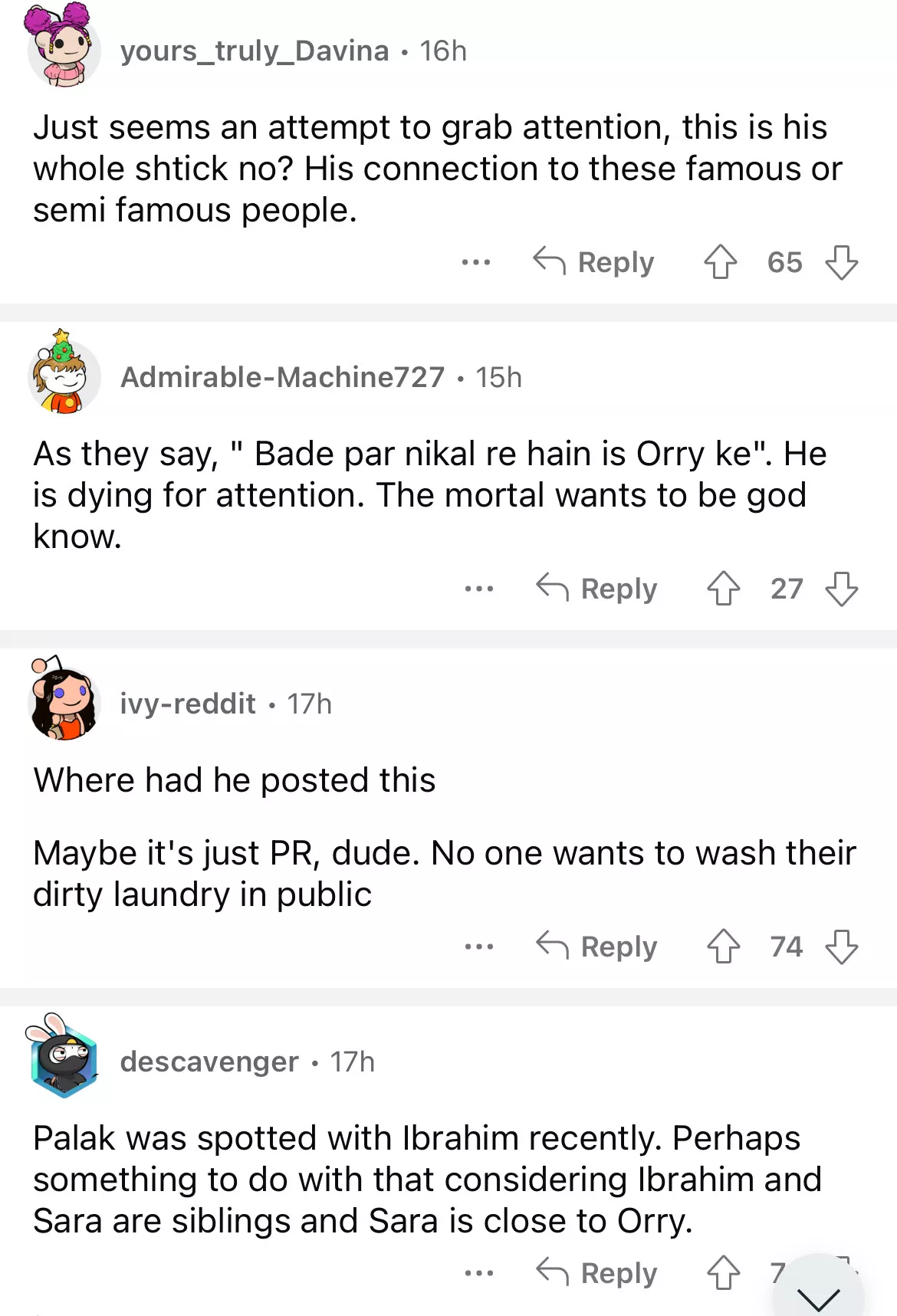The width and height of the screenshot is (897, 1316).
Task: Open more options on ivy-reddit's comment
Action: (479, 947)
